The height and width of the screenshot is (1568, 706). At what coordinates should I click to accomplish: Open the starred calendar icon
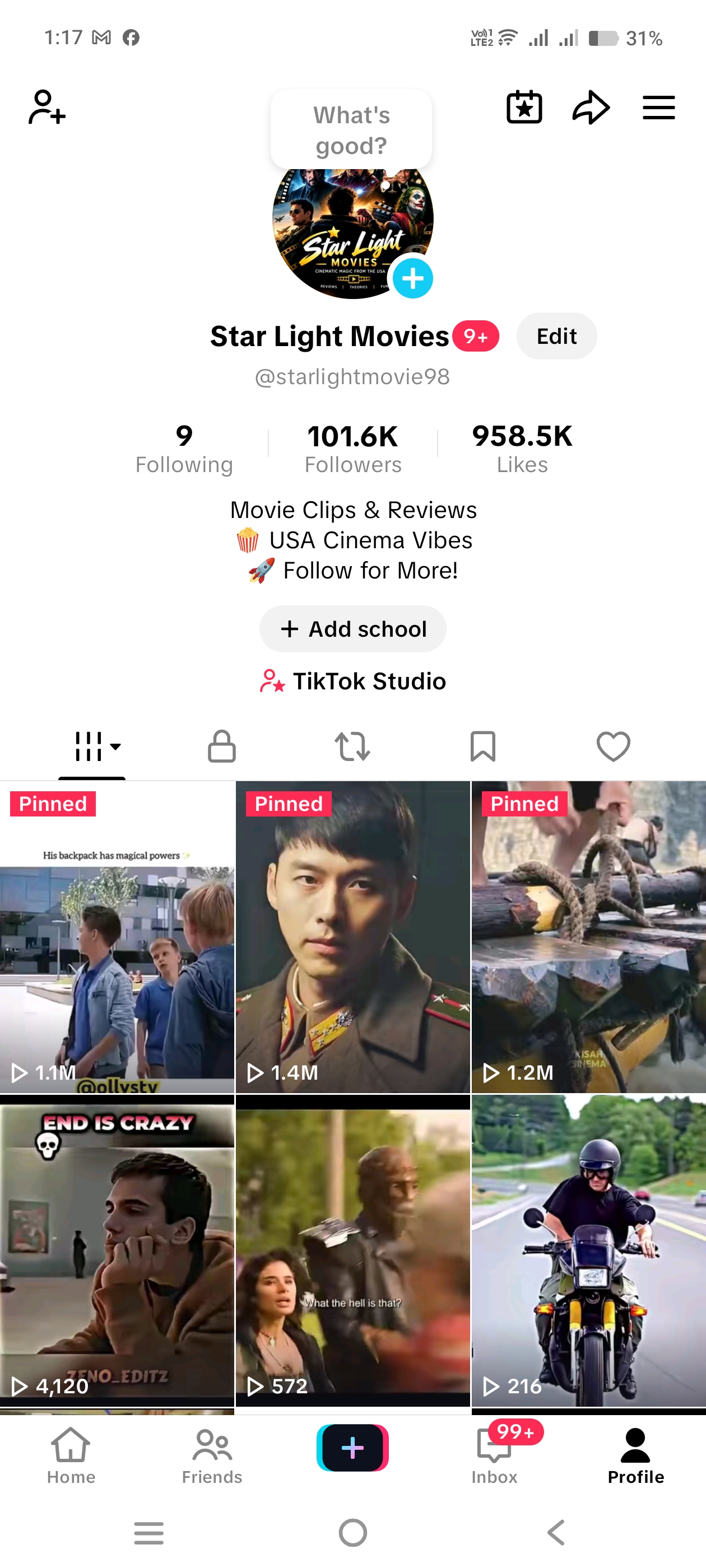(x=524, y=108)
